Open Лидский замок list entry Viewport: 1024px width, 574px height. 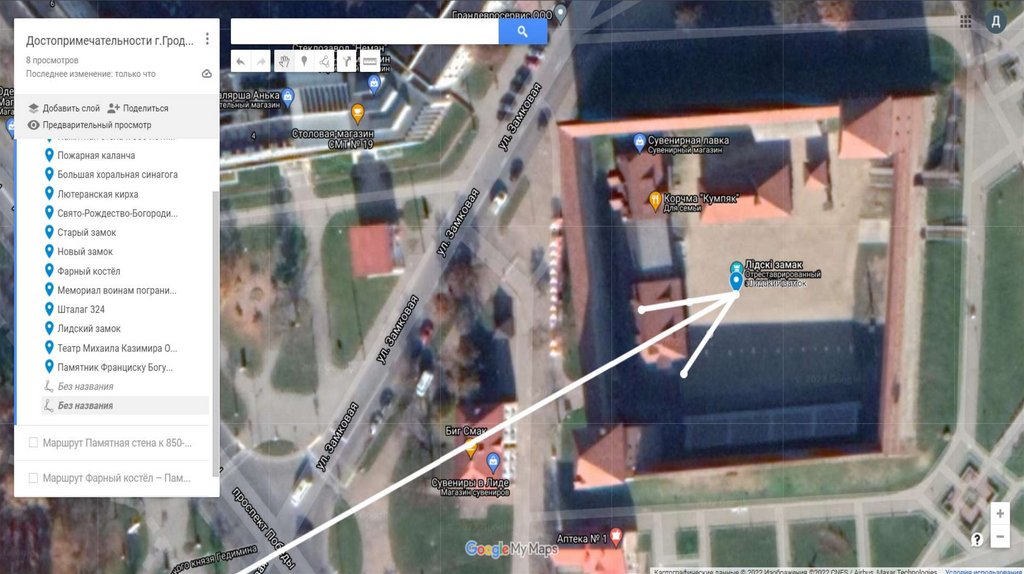tap(88, 328)
